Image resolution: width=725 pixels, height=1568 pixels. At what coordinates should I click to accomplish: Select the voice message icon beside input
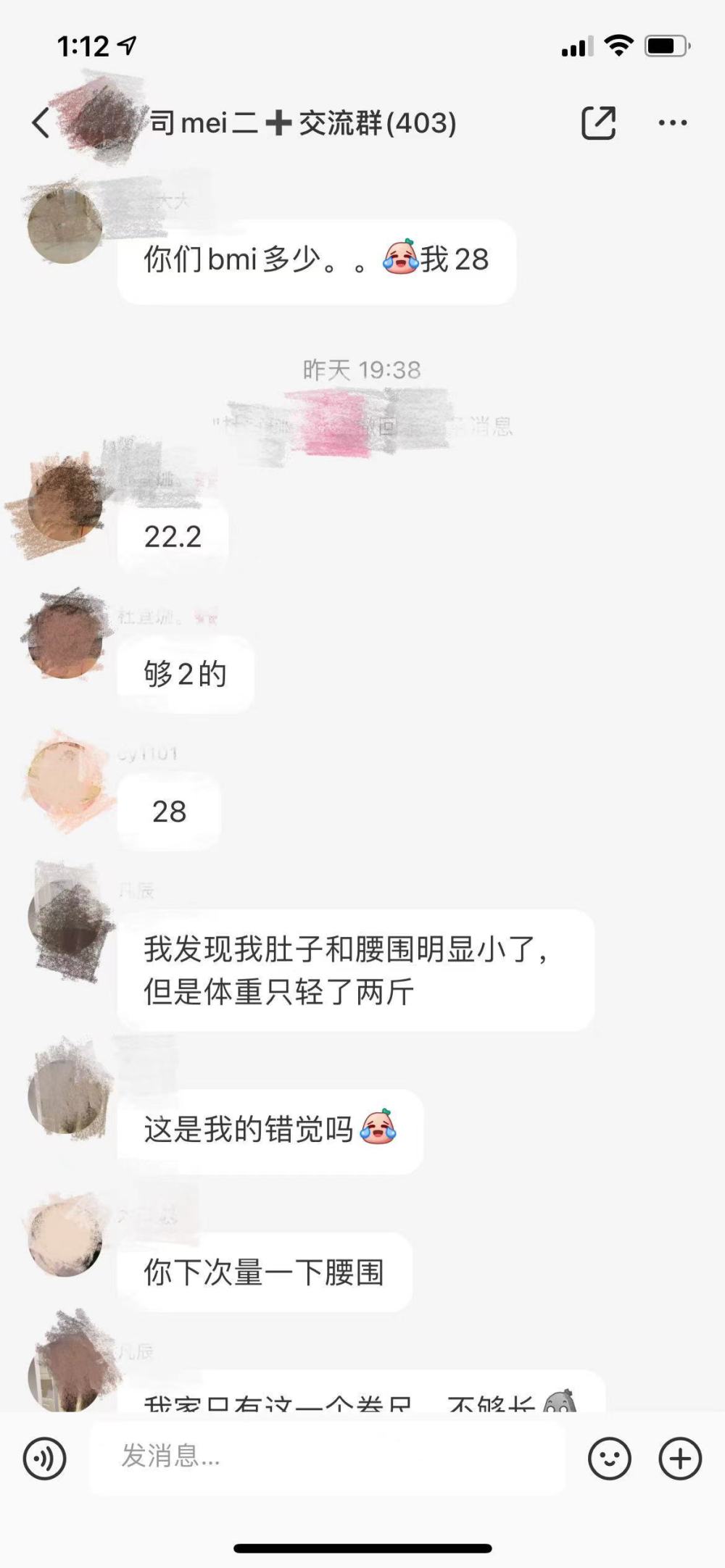pos(46,1457)
